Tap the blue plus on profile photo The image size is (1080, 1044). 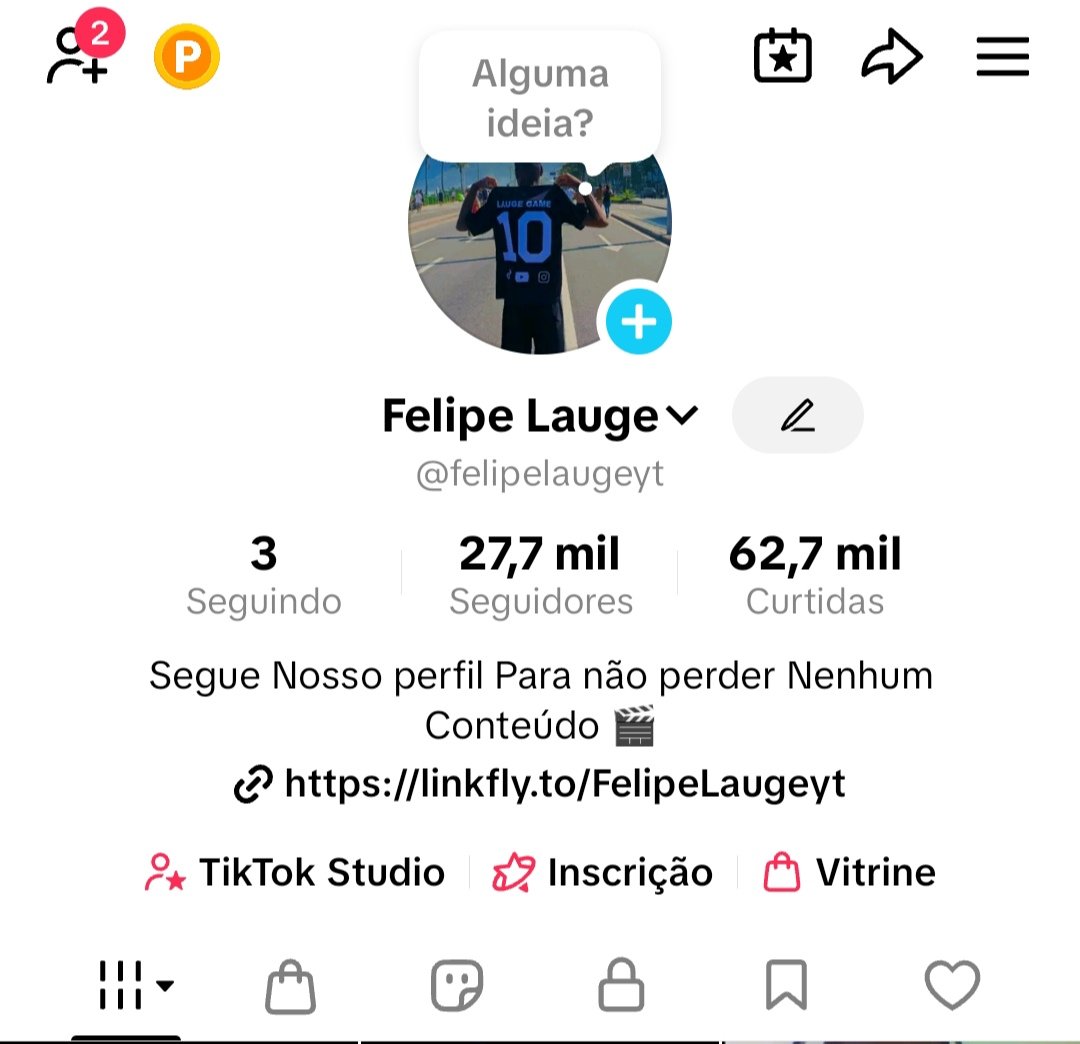click(x=639, y=322)
